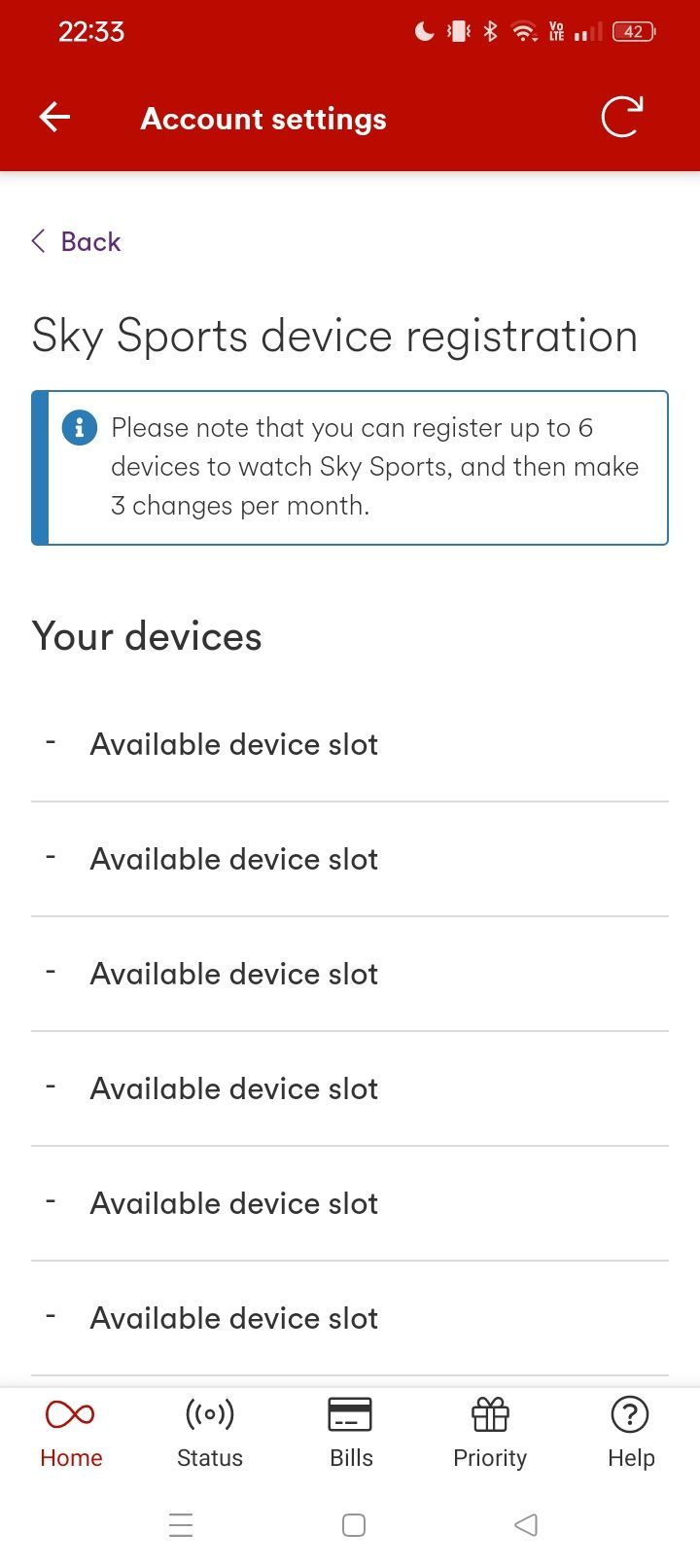
Task: Follow the purple Back link
Action: pyautogui.click(x=77, y=241)
